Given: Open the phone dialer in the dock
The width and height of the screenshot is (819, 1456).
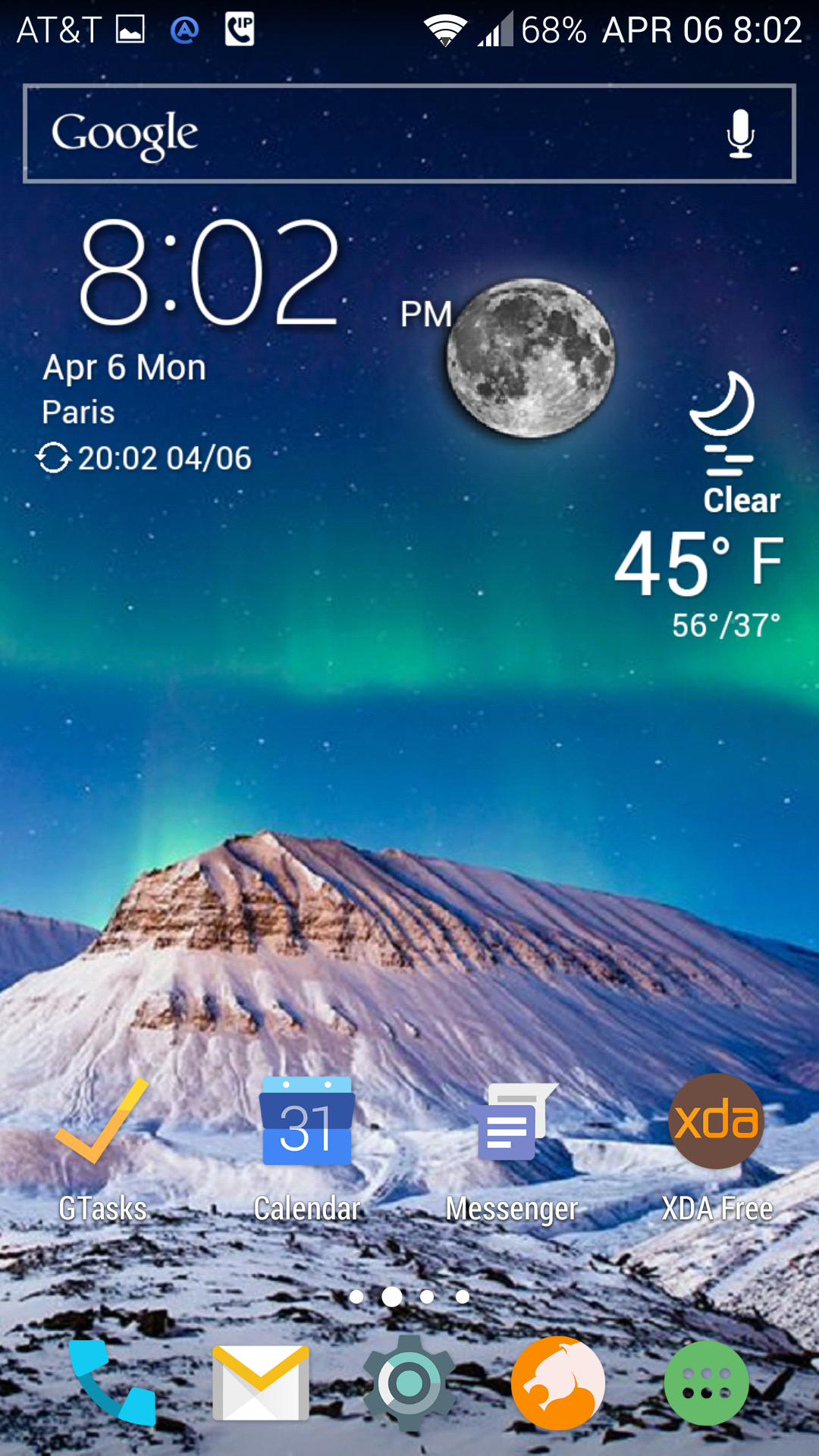Looking at the screenshot, I should coord(112,1383).
